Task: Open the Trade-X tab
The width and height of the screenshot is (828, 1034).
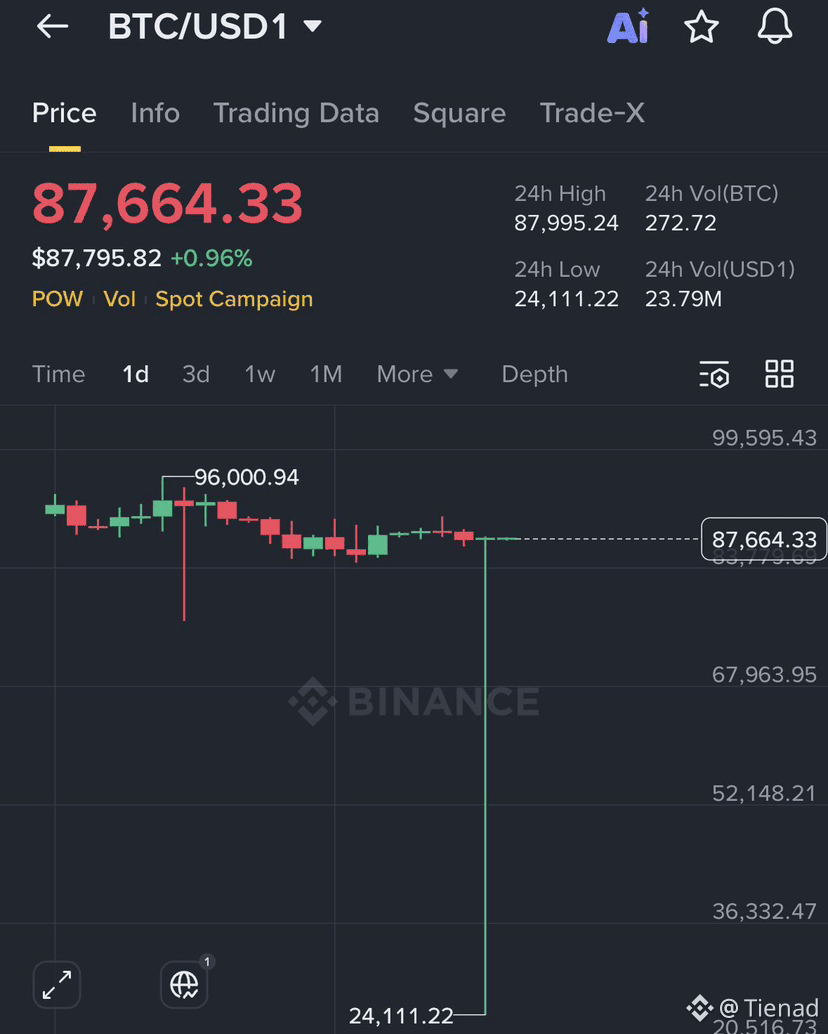Action: click(x=592, y=113)
